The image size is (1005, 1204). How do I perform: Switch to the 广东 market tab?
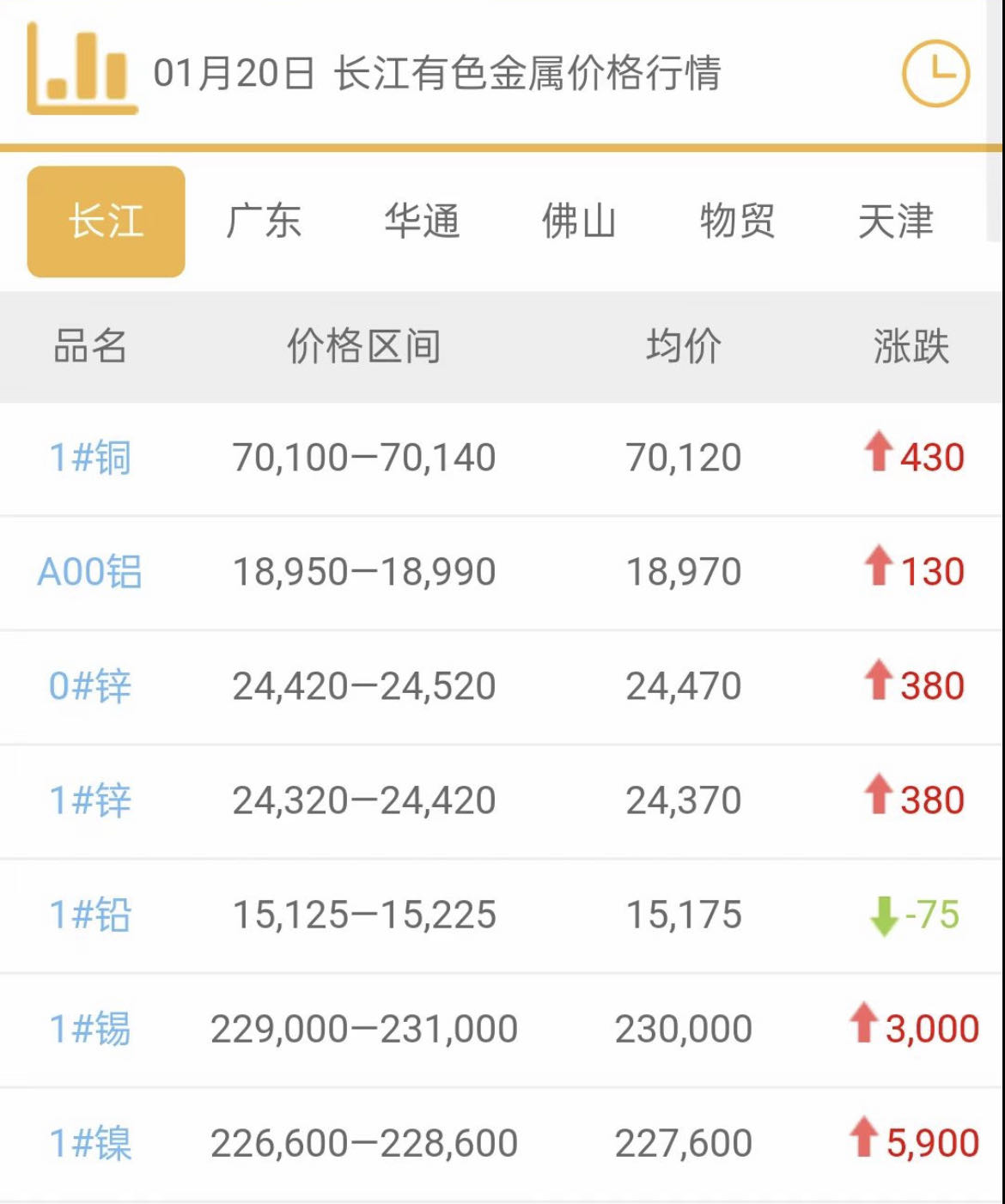[x=264, y=222]
